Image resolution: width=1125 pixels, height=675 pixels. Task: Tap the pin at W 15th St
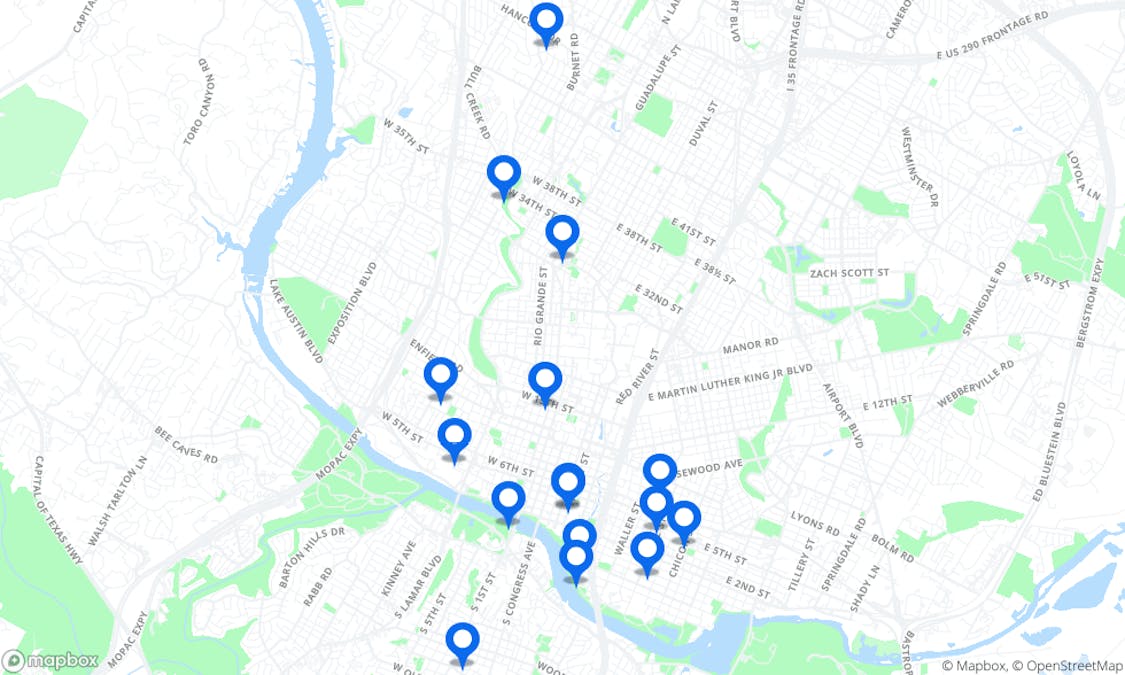pos(545,380)
